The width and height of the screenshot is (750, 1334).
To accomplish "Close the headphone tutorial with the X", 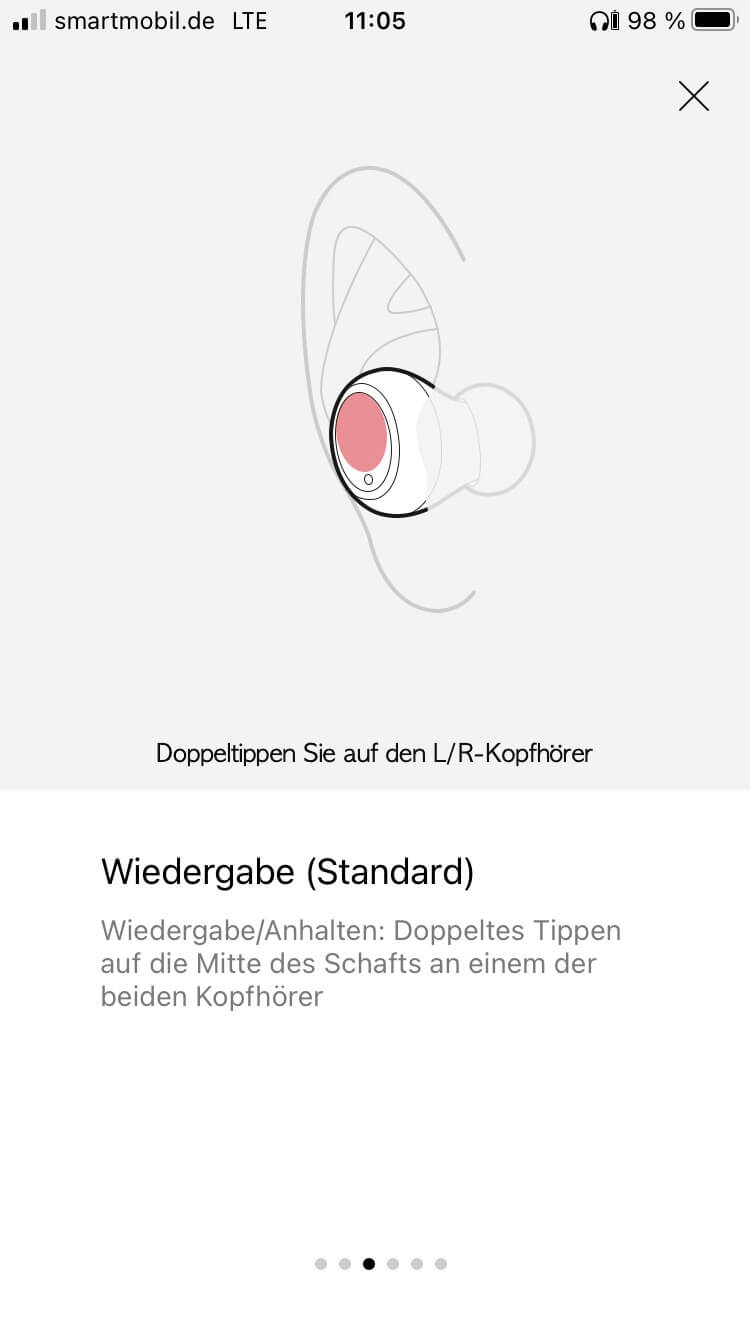I will [693, 96].
